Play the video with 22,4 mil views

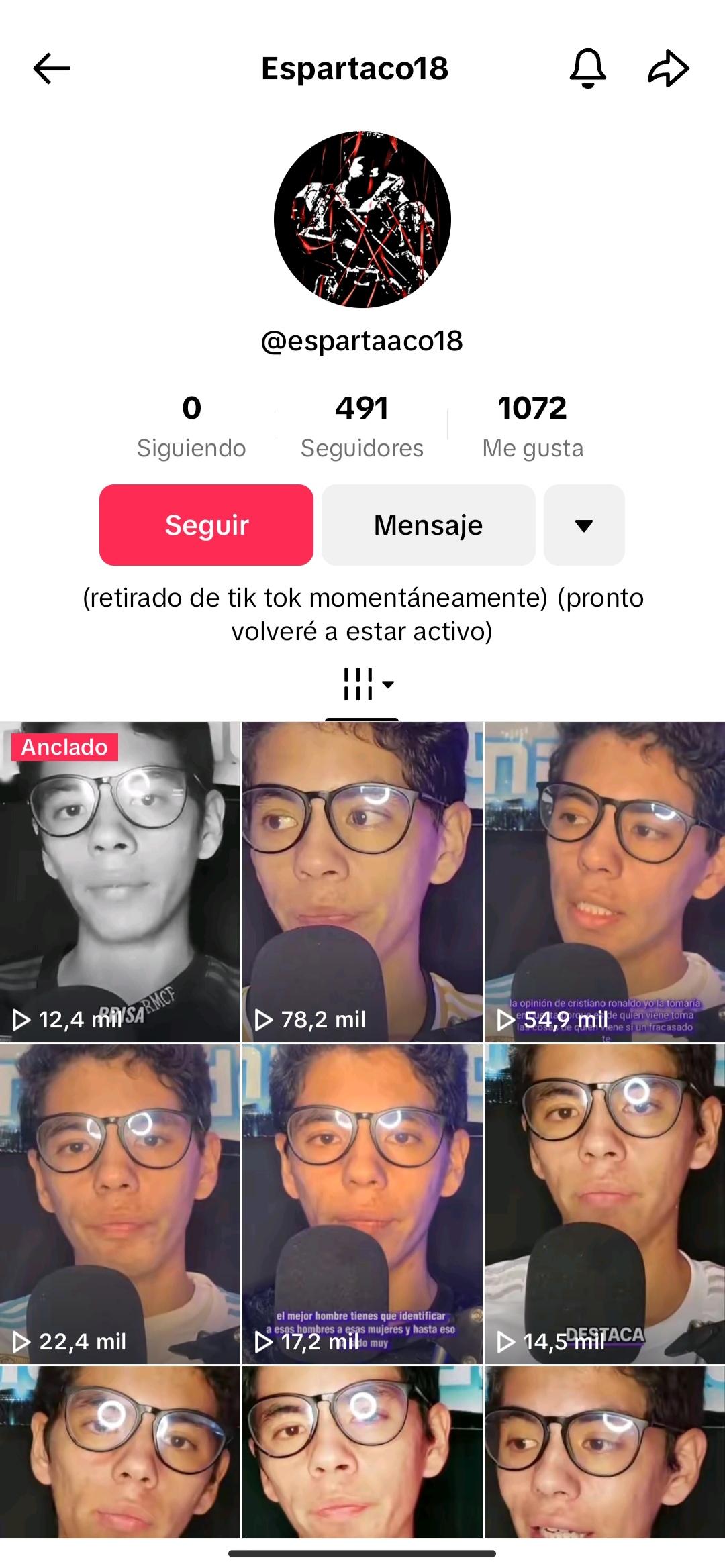click(x=120, y=1203)
